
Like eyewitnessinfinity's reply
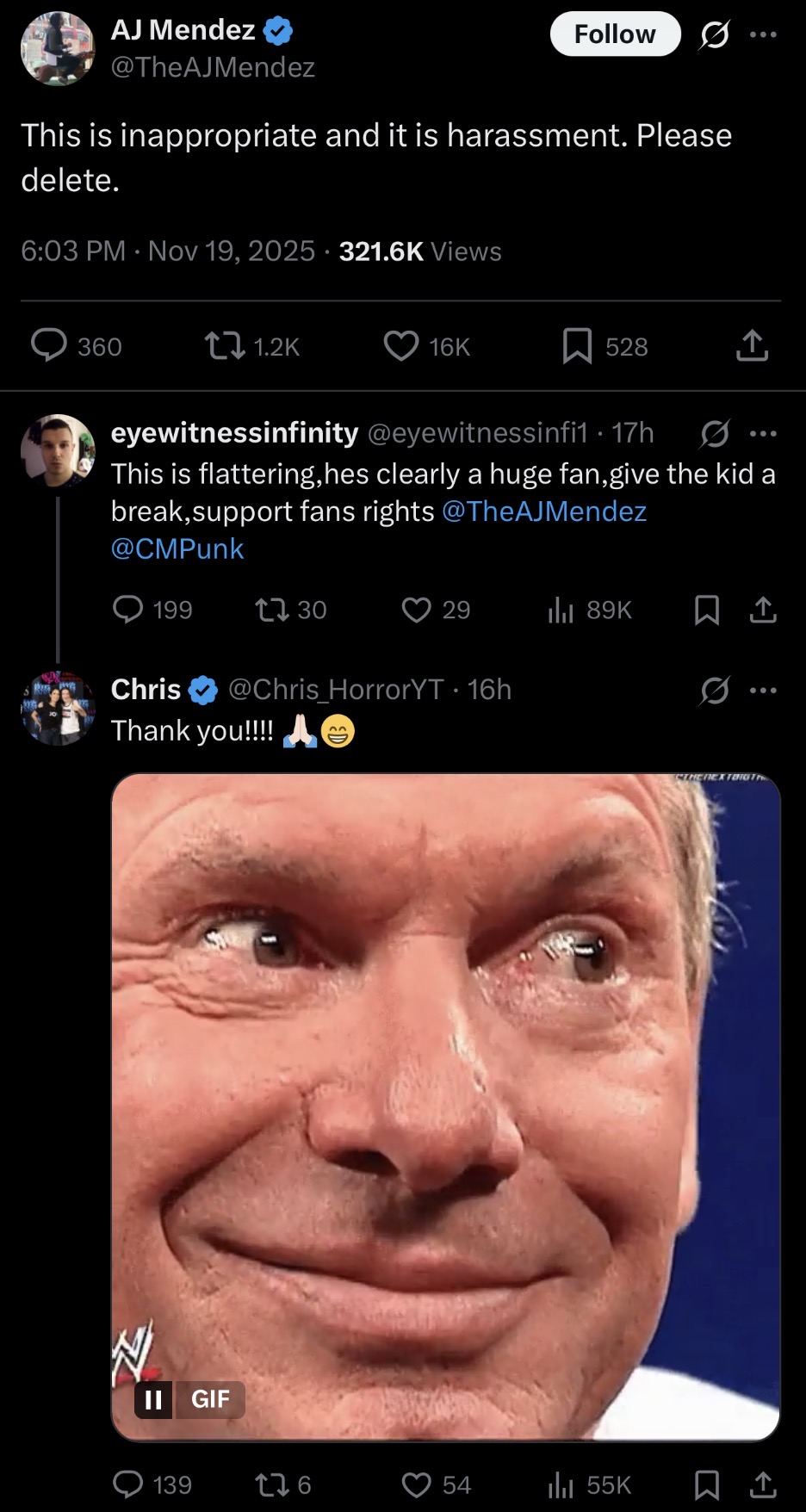tap(417, 610)
